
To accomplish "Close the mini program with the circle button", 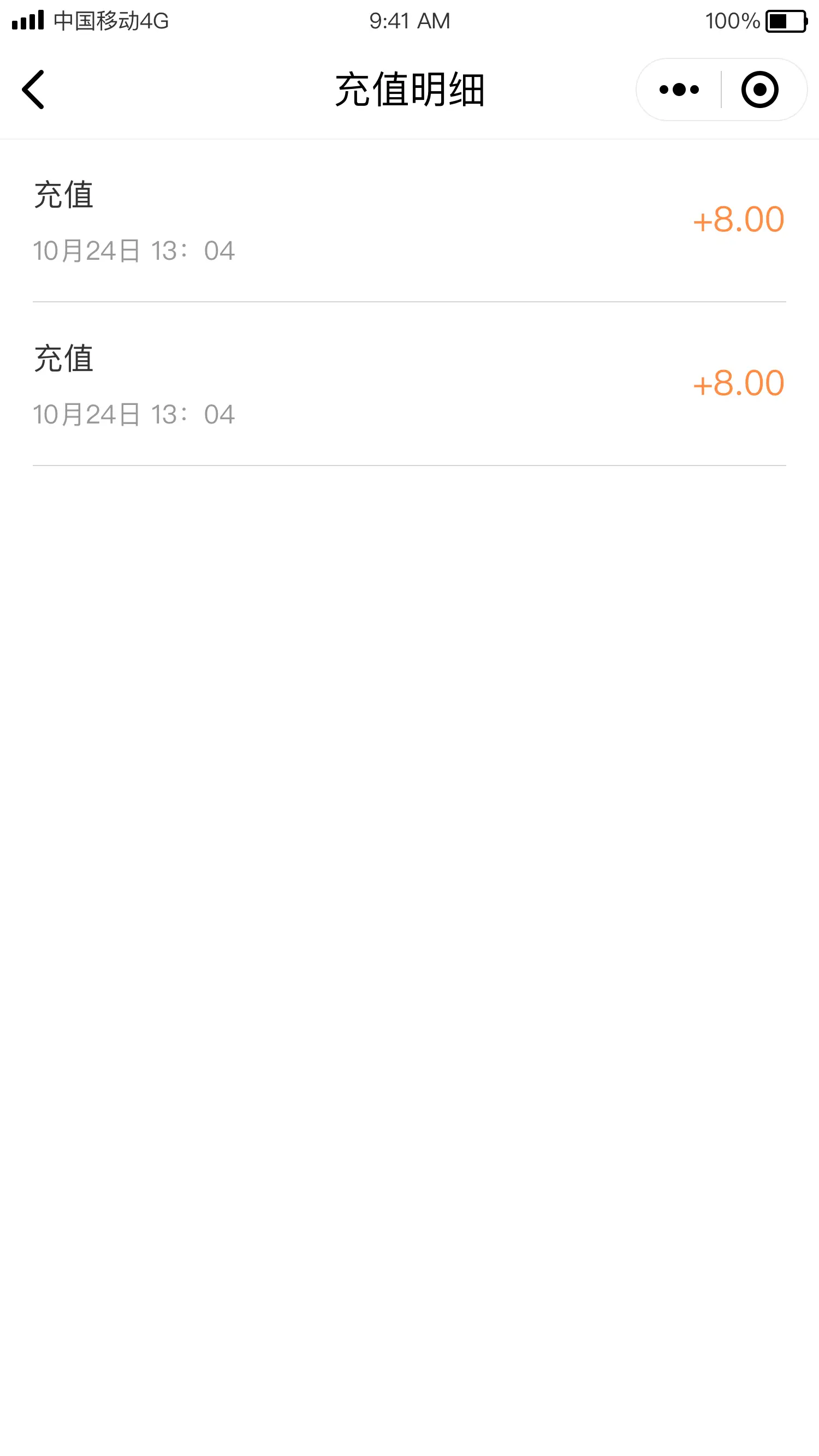I will tap(759, 89).
